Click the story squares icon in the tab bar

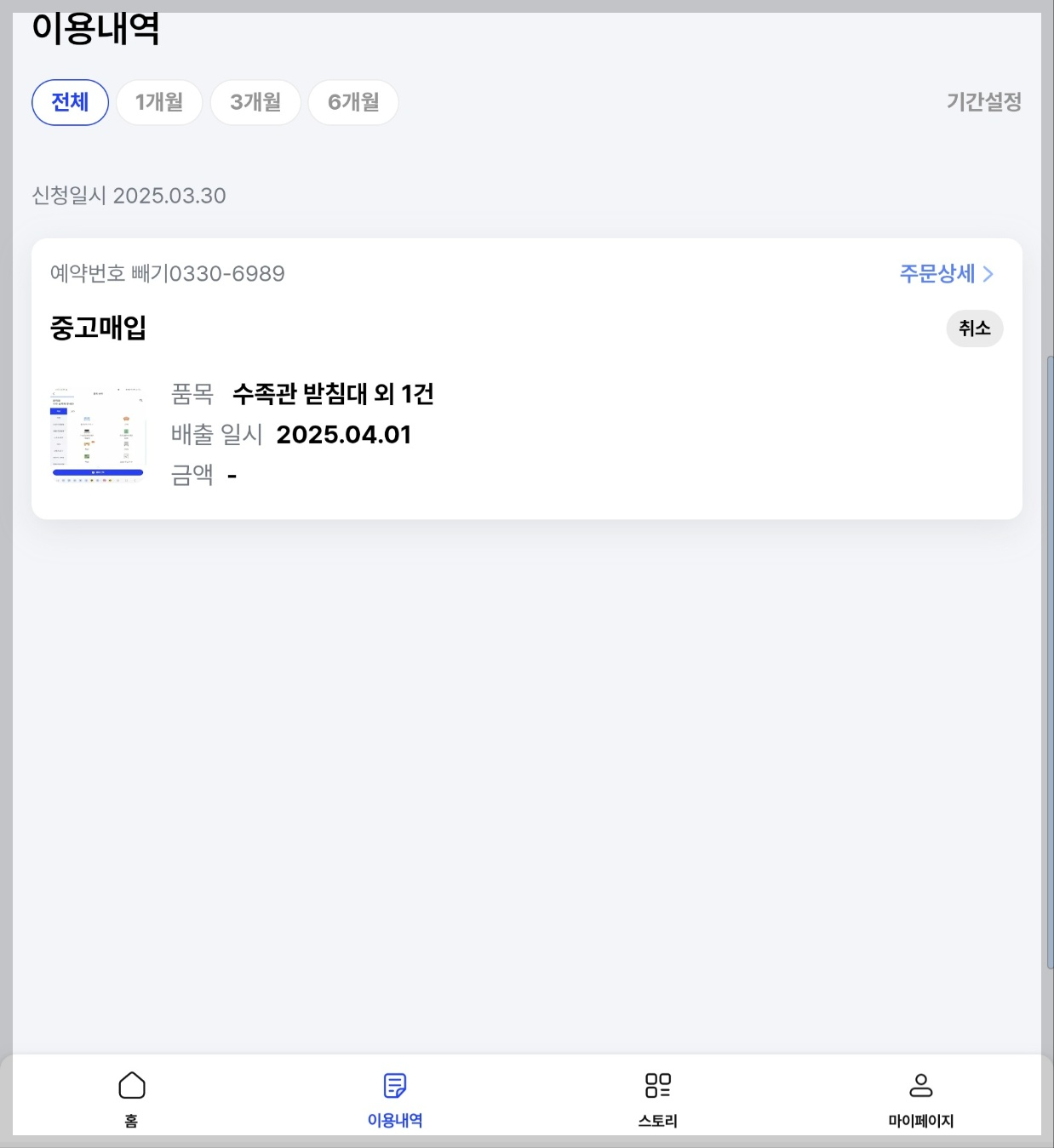click(x=656, y=1085)
